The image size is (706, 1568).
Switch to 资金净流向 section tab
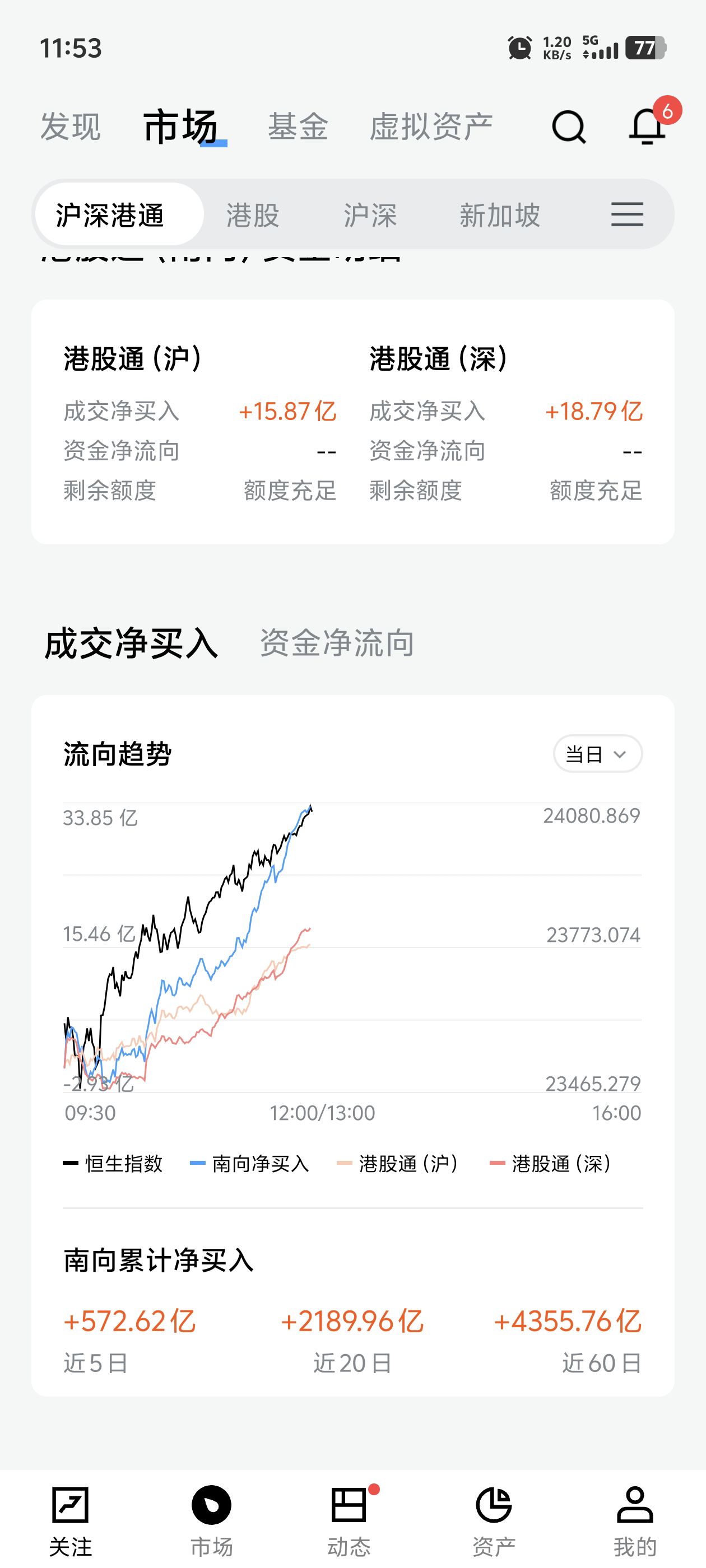[x=337, y=643]
